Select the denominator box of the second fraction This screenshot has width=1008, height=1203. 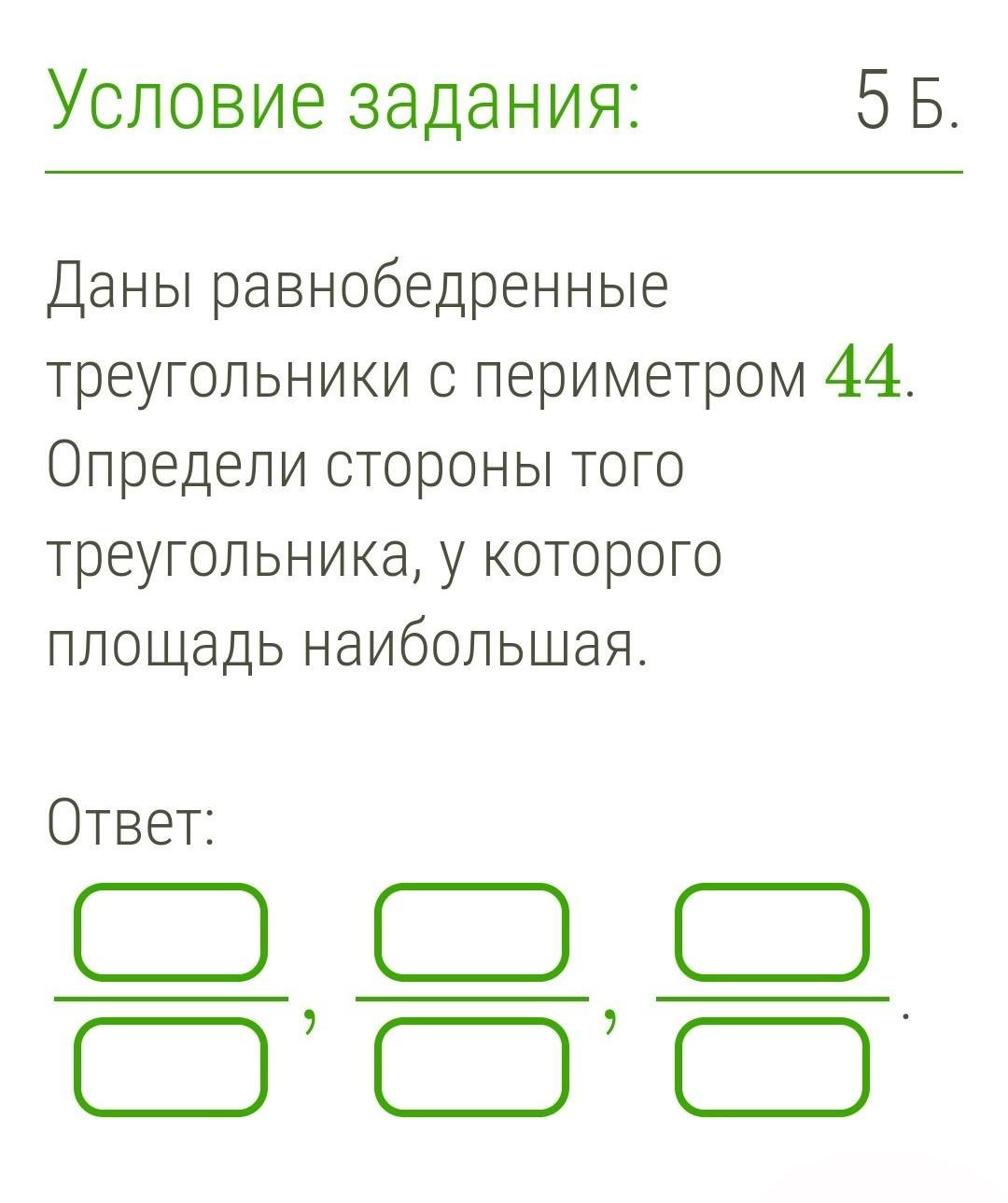pos(471,1067)
